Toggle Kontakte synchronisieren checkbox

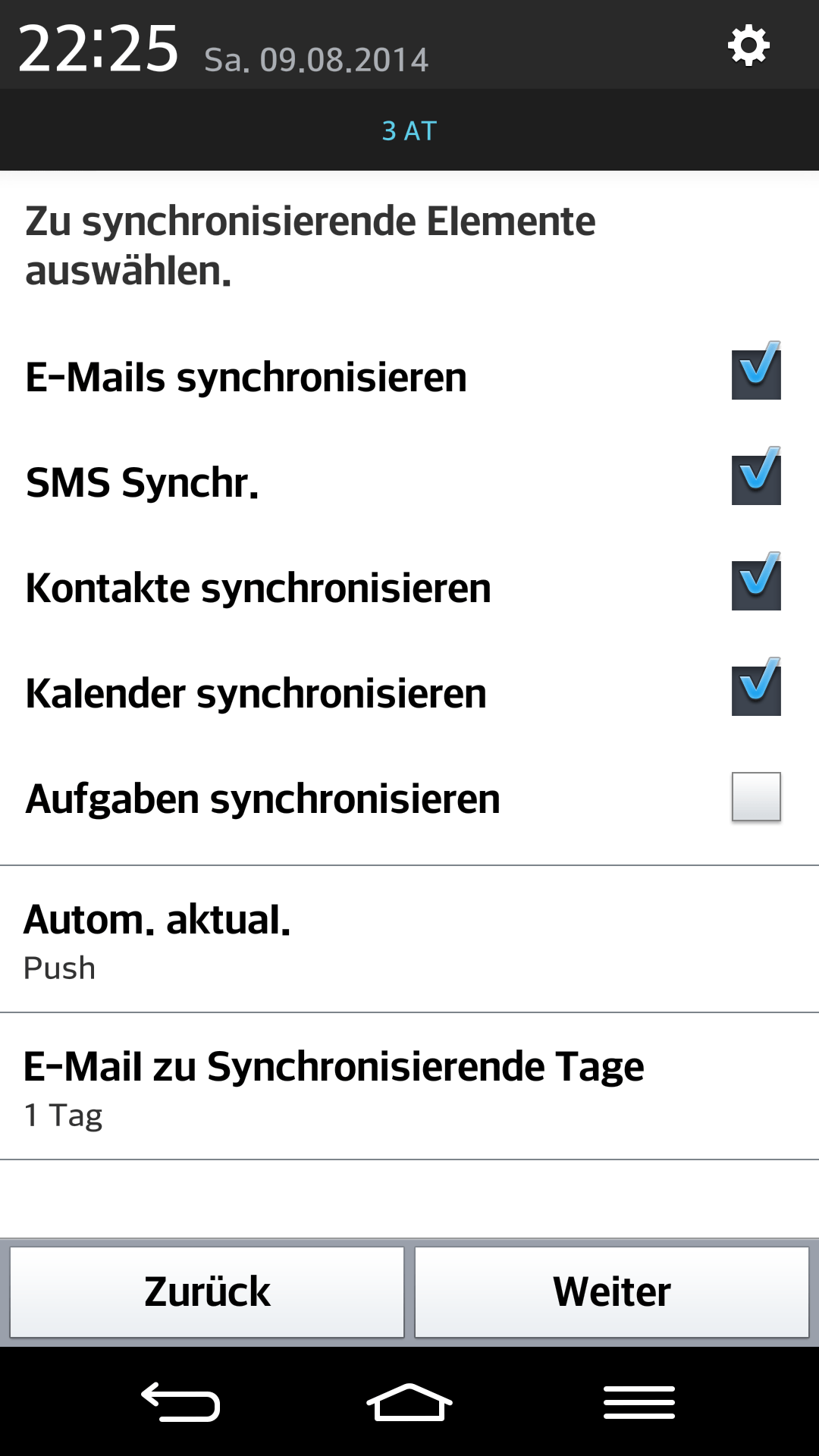[x=755, y=585]
